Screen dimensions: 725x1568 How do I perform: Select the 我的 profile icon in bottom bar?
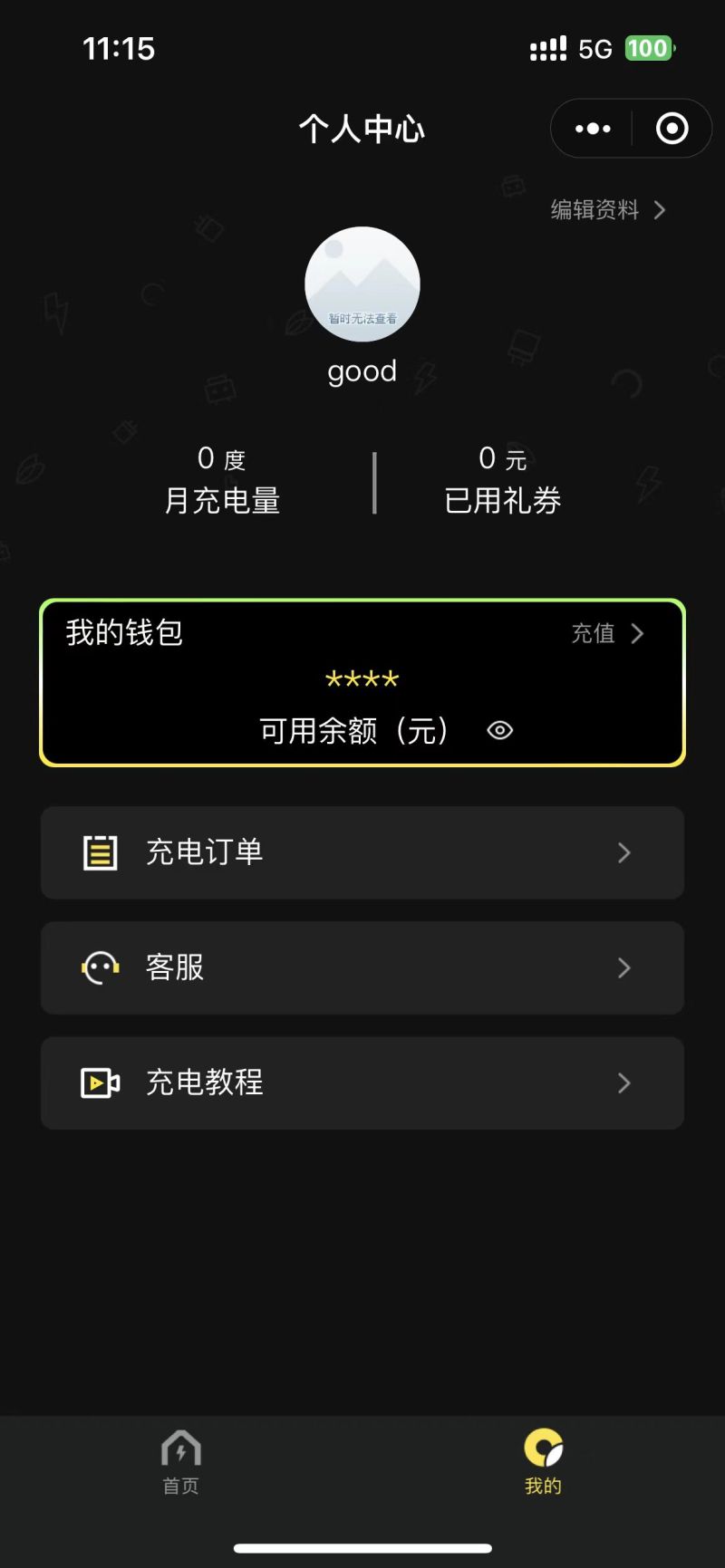543,1450
